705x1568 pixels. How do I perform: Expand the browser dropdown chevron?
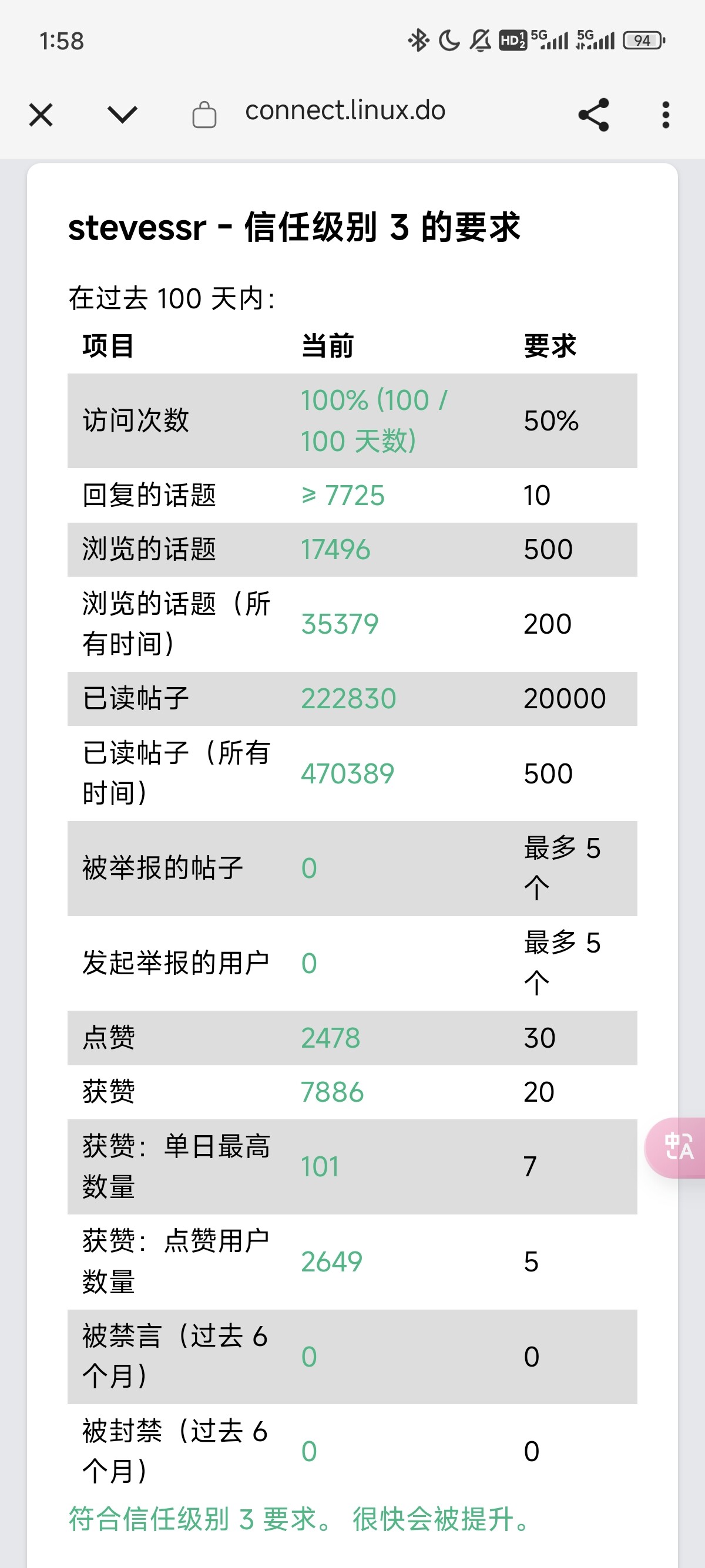click(x=122, y=115)
